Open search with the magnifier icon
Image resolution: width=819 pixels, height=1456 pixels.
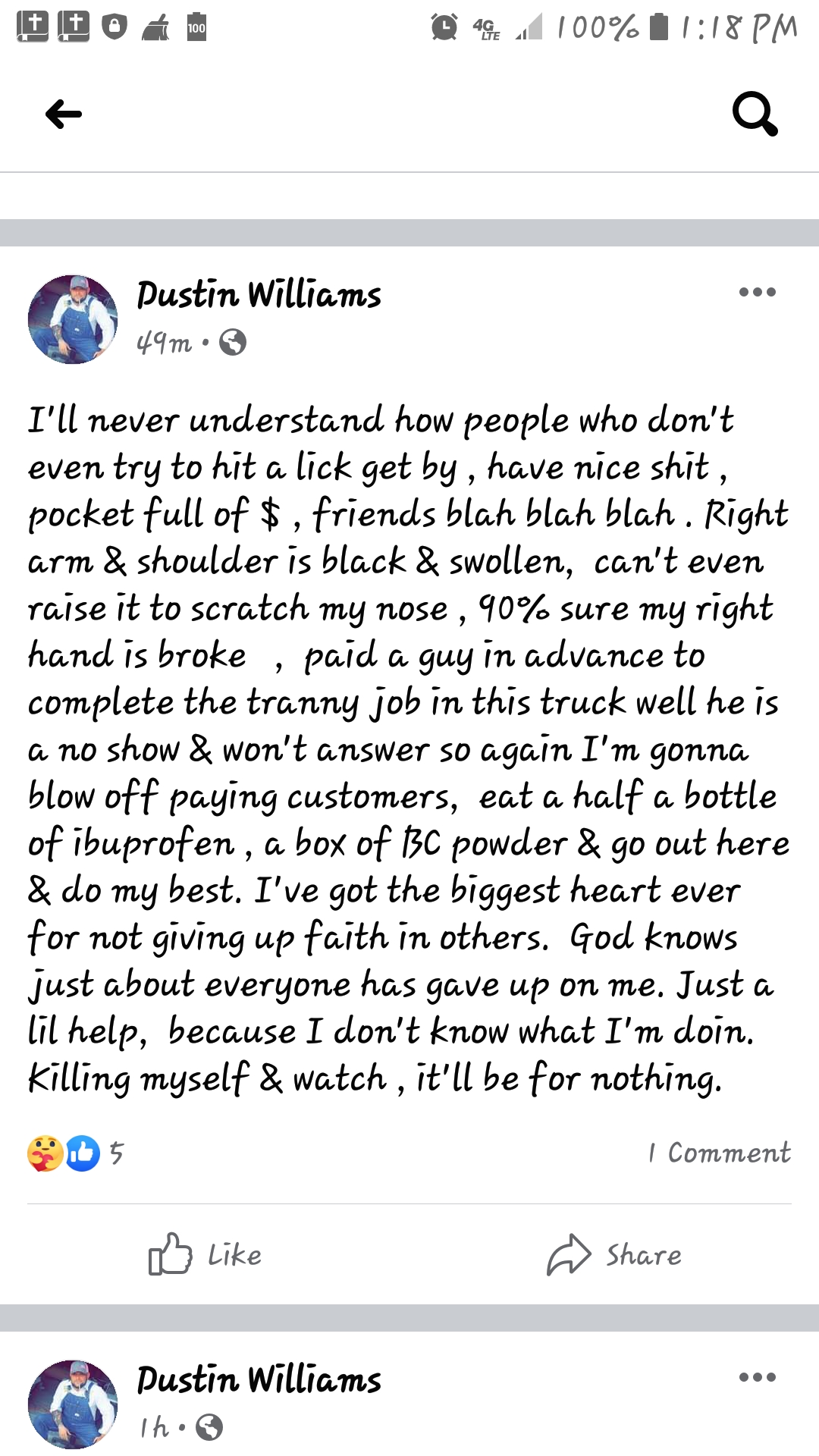(x=755, y=115)
